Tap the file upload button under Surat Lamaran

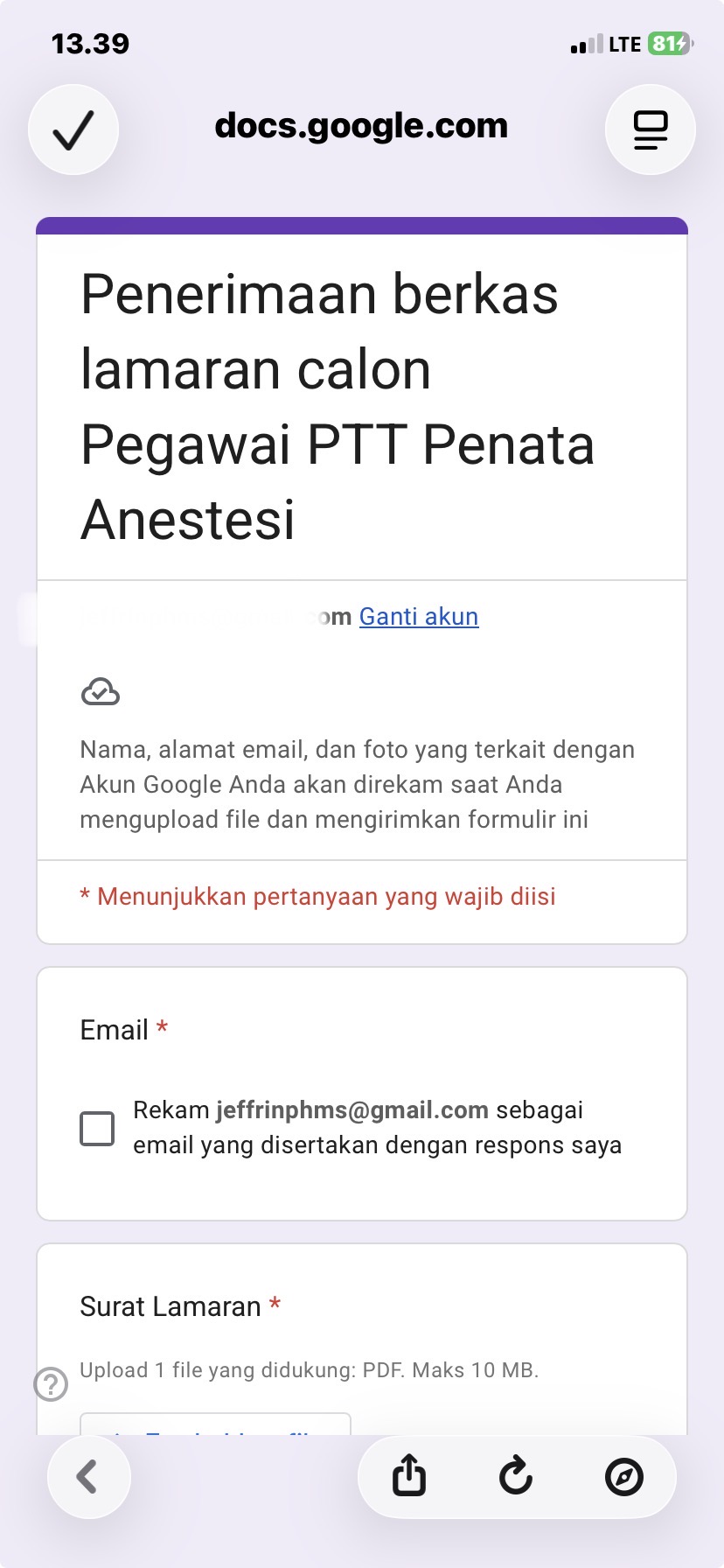[x=215, y=1424]
